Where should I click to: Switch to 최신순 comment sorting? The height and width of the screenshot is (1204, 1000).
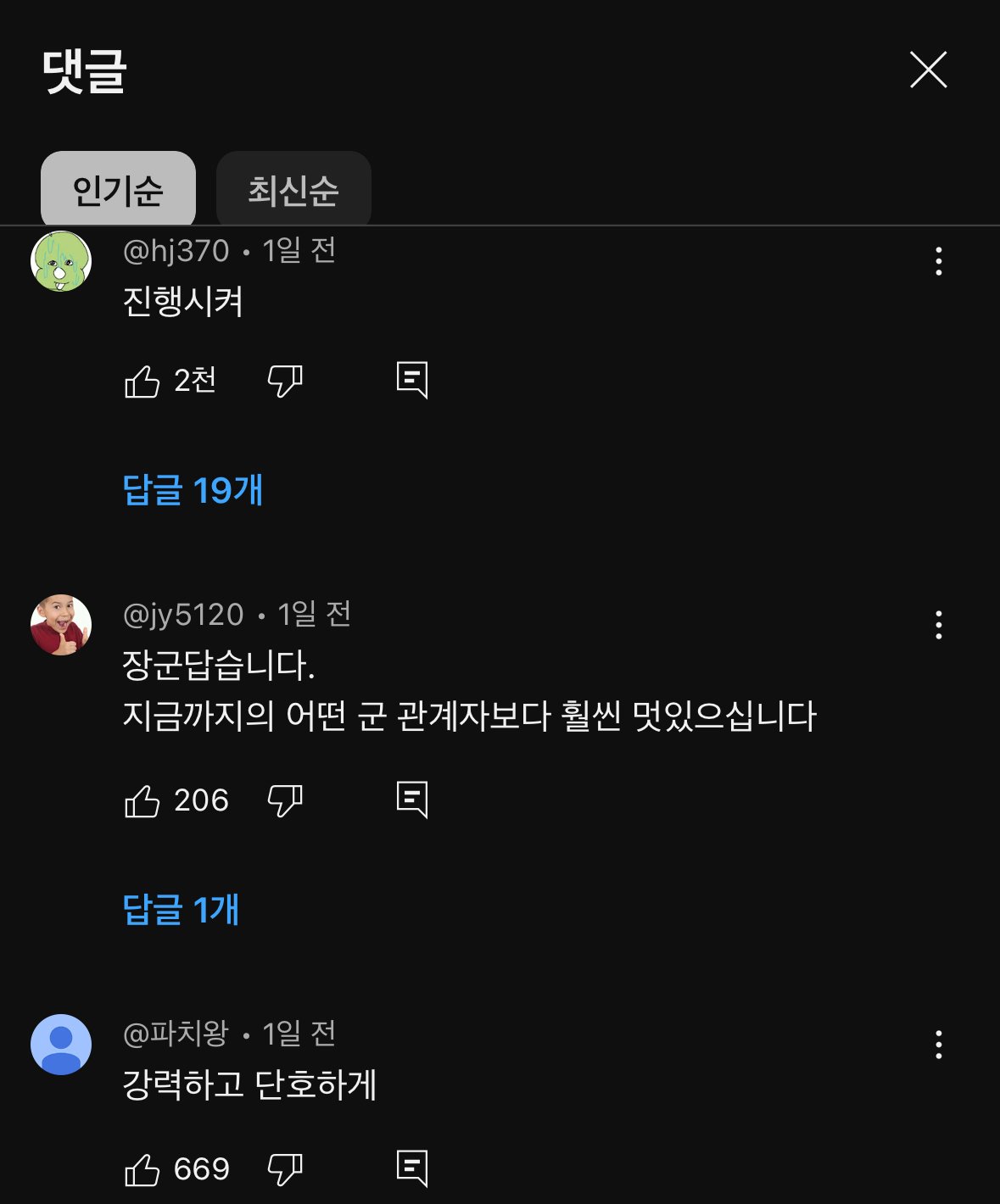click(x=293, y=190)
